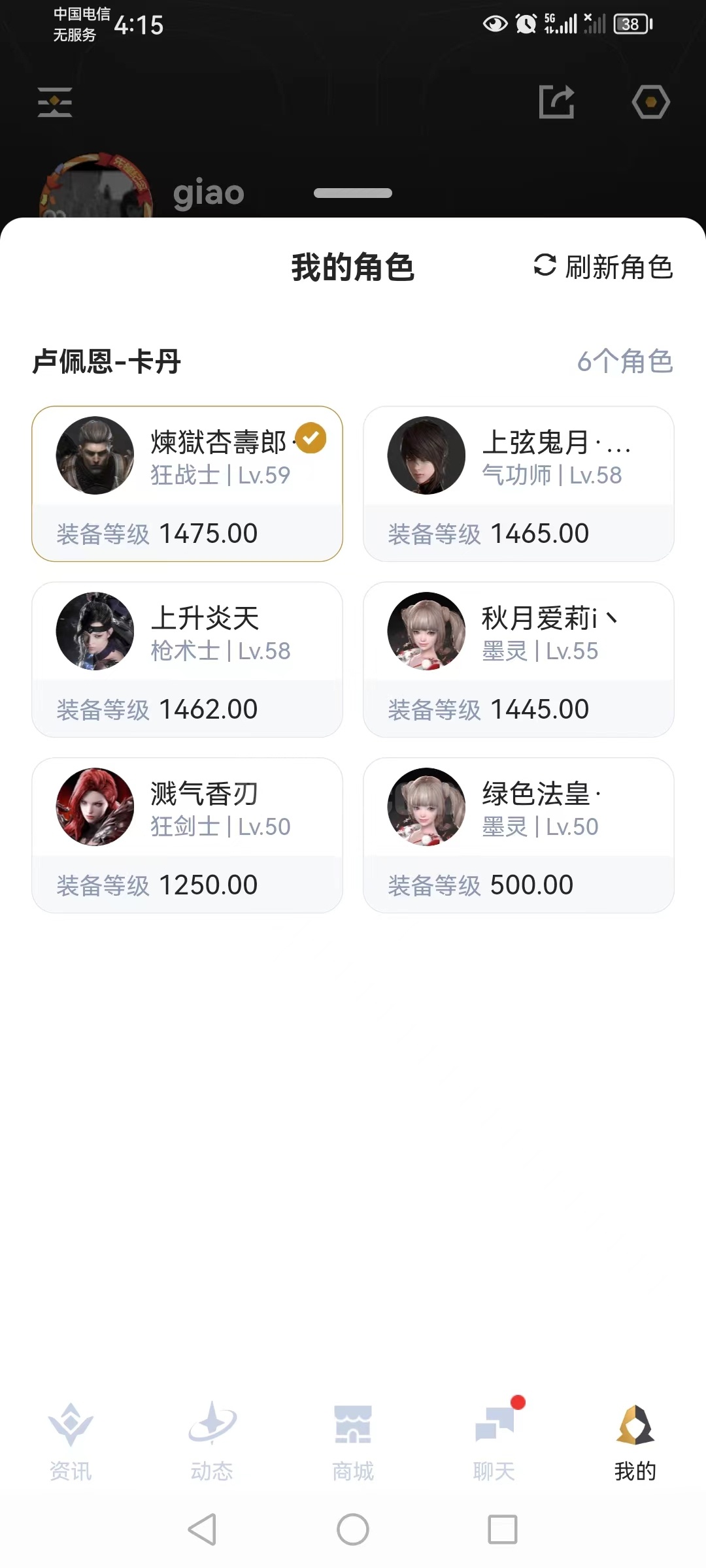Viewport: 706px width, 1568px height.
Task: Switch to the 动态 tab
Action: tap(212, 1441)
